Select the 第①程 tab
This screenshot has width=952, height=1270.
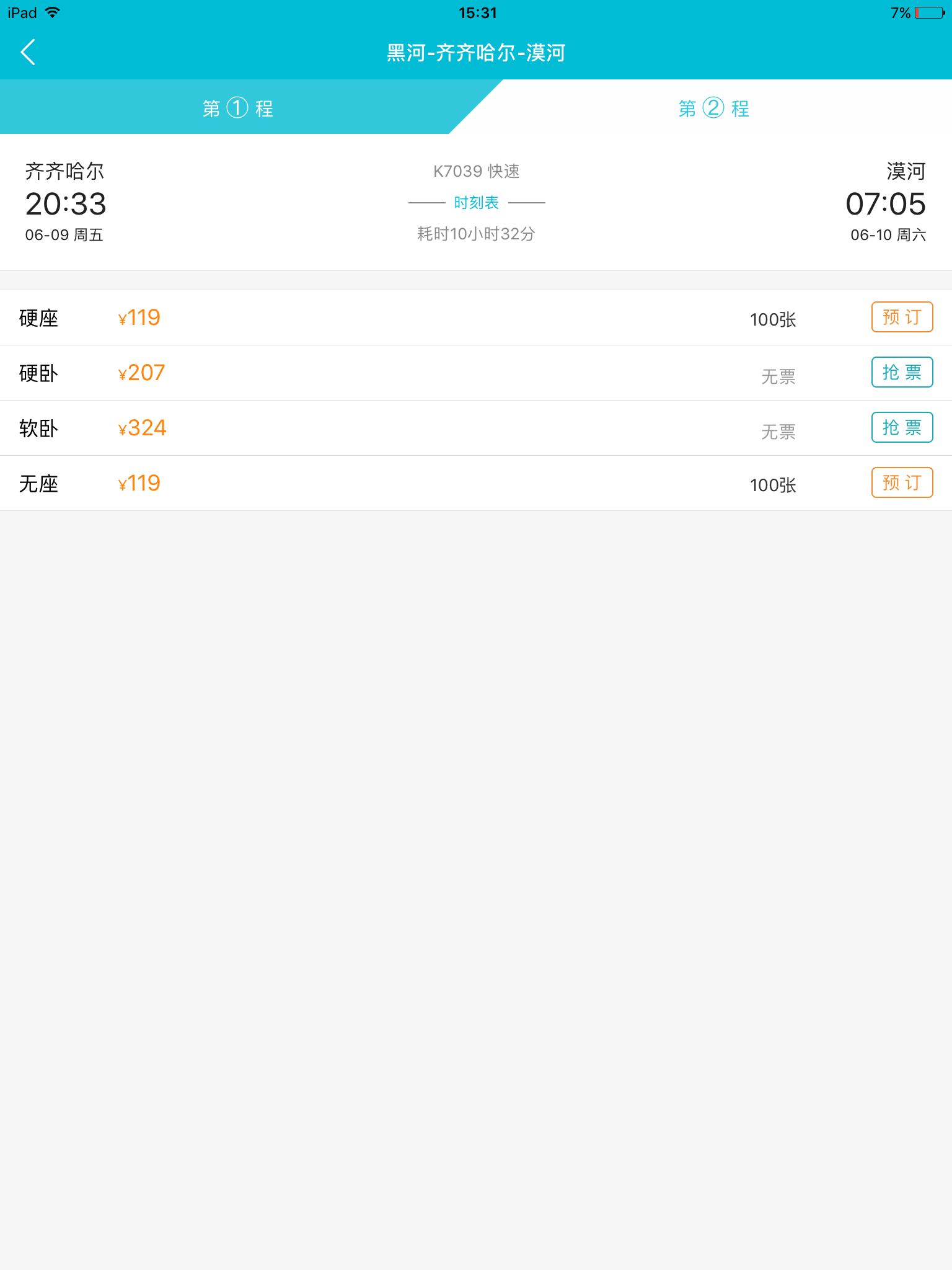click(237, 109)
